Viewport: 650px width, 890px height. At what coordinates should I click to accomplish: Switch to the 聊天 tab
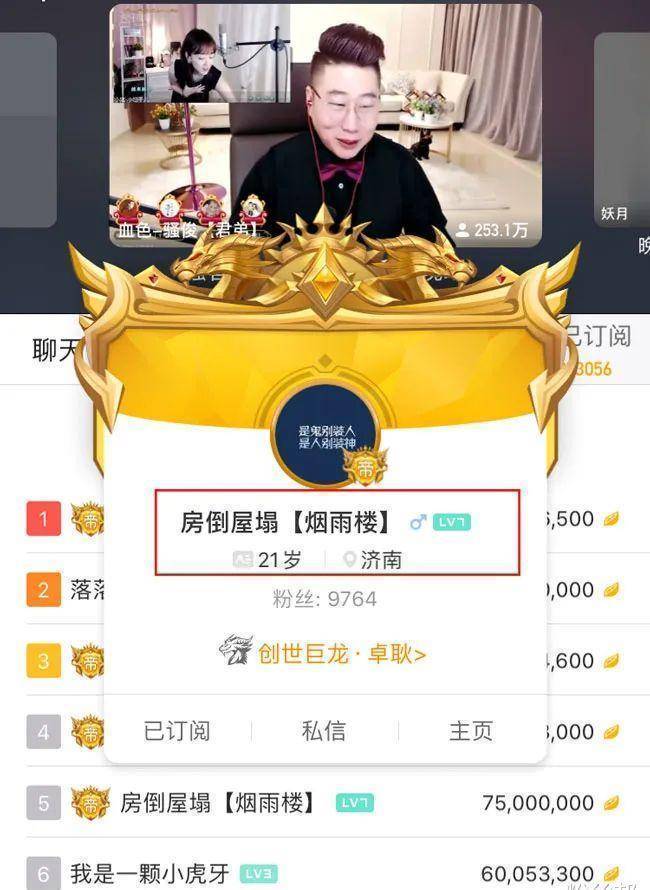55,351
